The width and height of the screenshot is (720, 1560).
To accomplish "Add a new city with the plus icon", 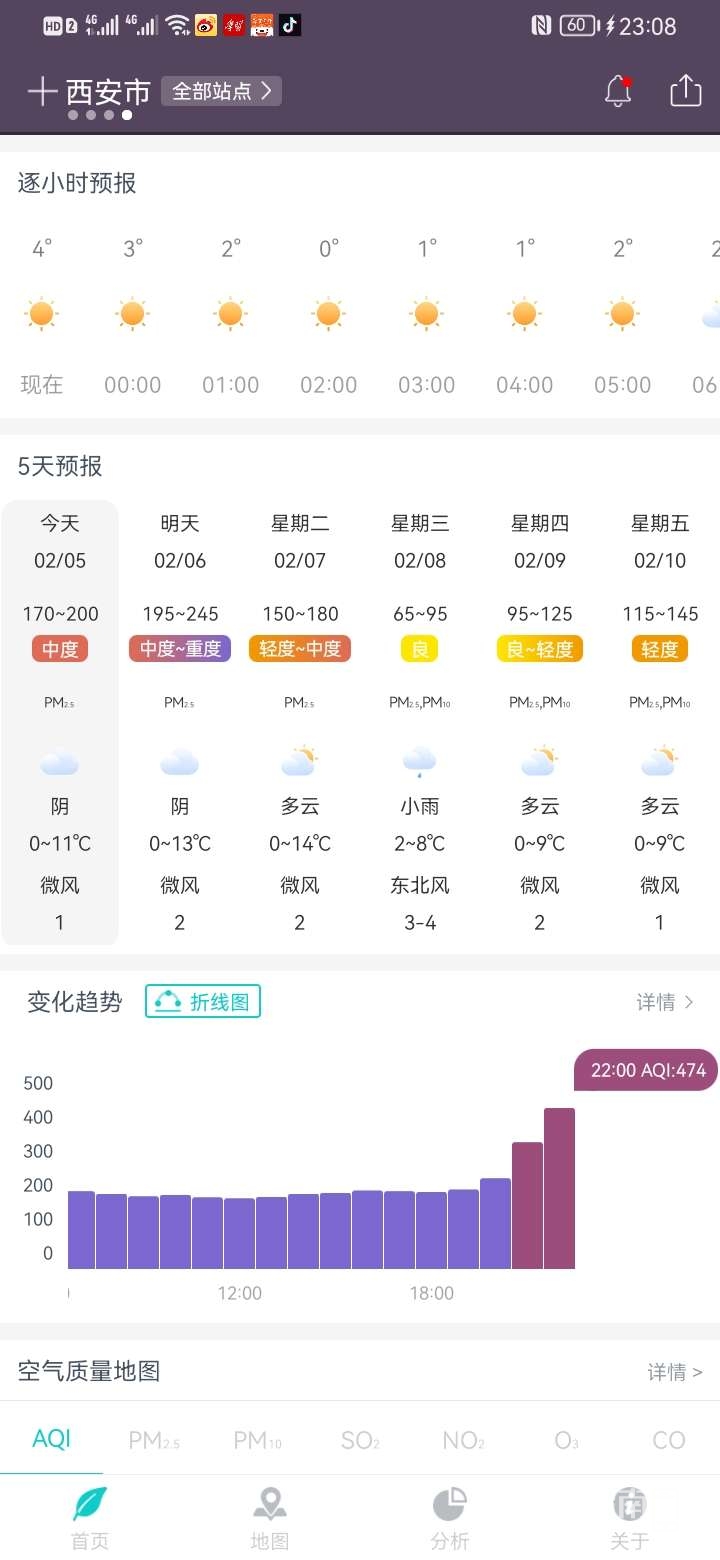I will (x=41, y=92).
